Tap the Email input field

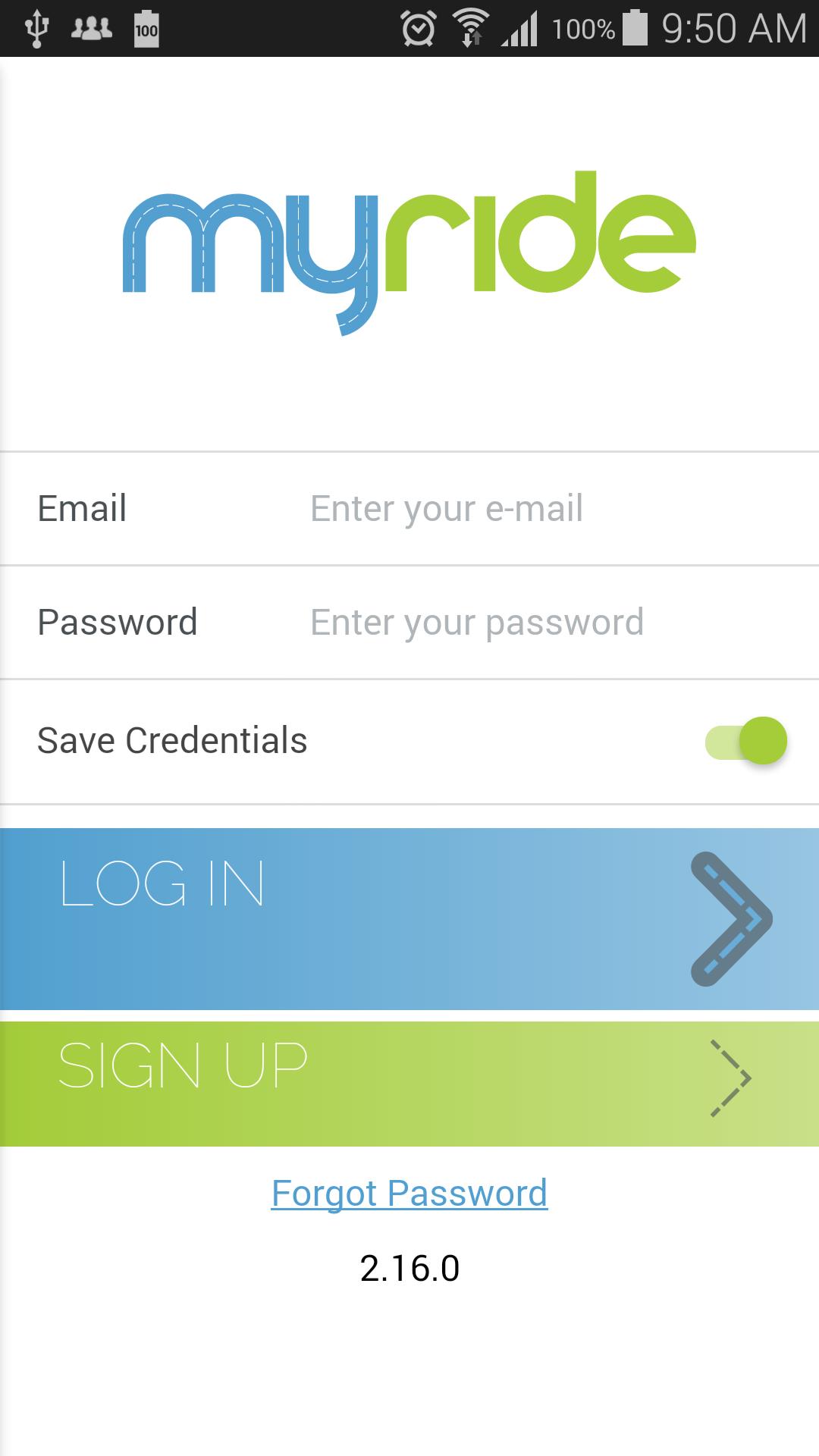tap(531, 509)
